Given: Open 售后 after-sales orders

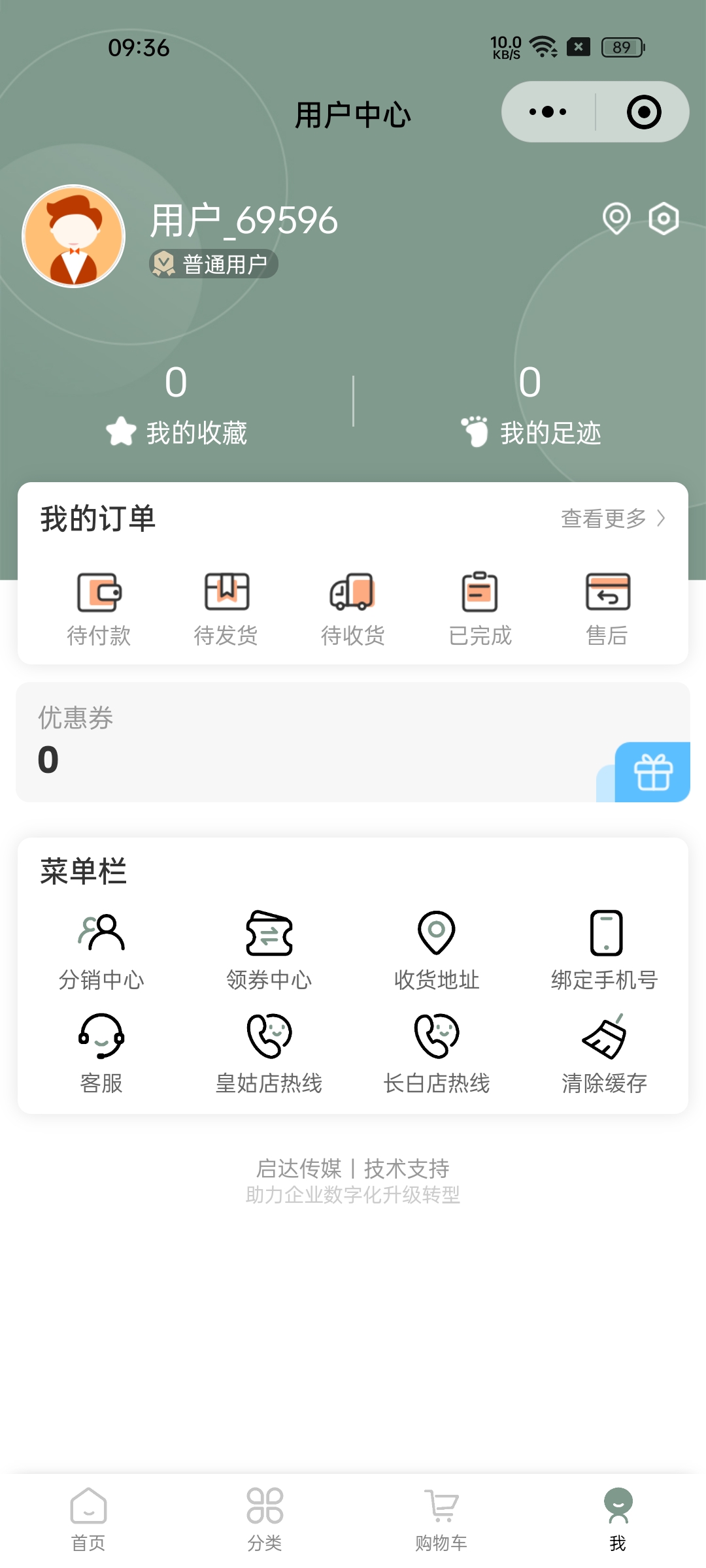Looking at the screenshot, I should 607,609.
